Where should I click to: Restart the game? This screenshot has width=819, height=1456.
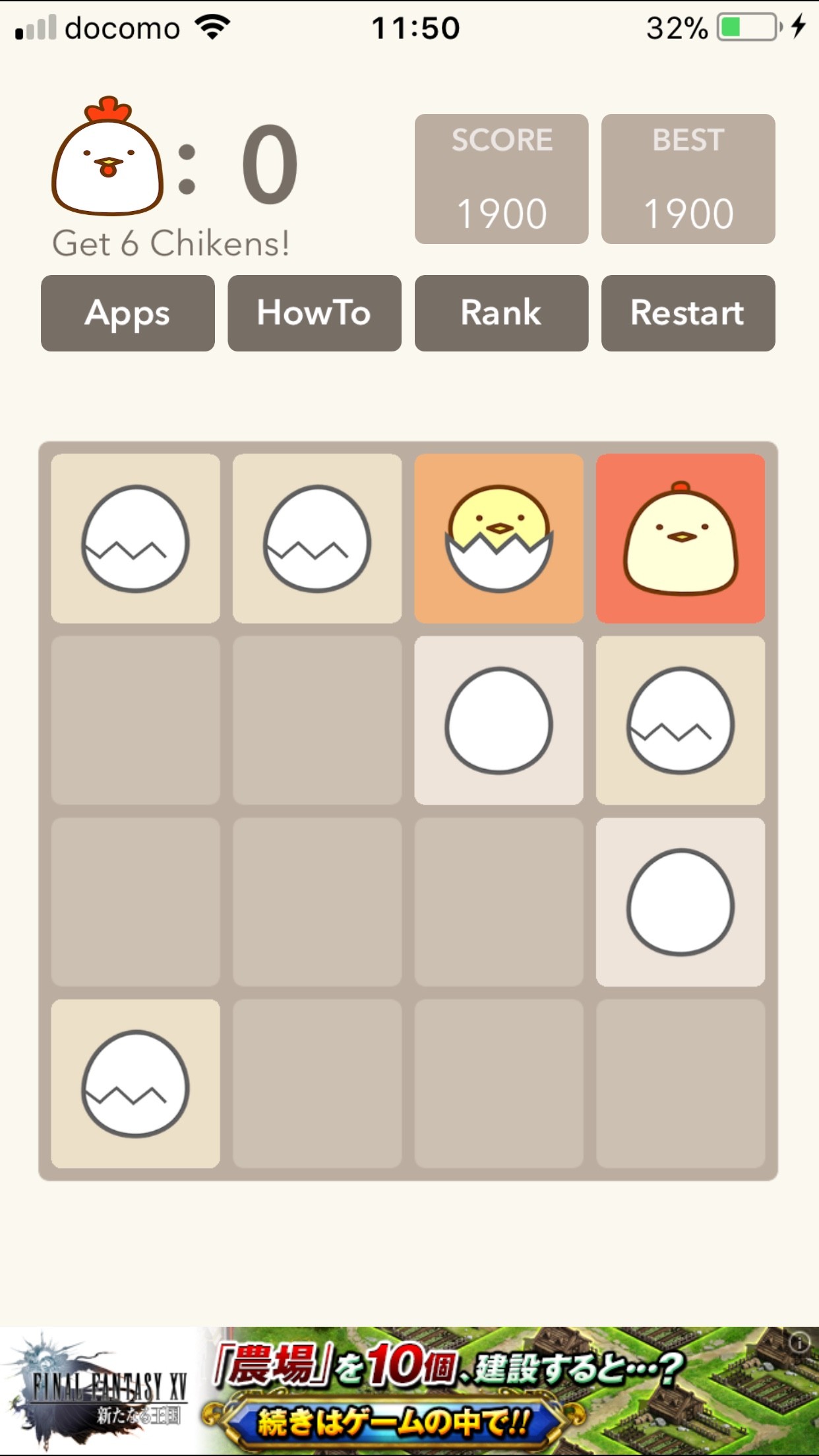(688, 313)
